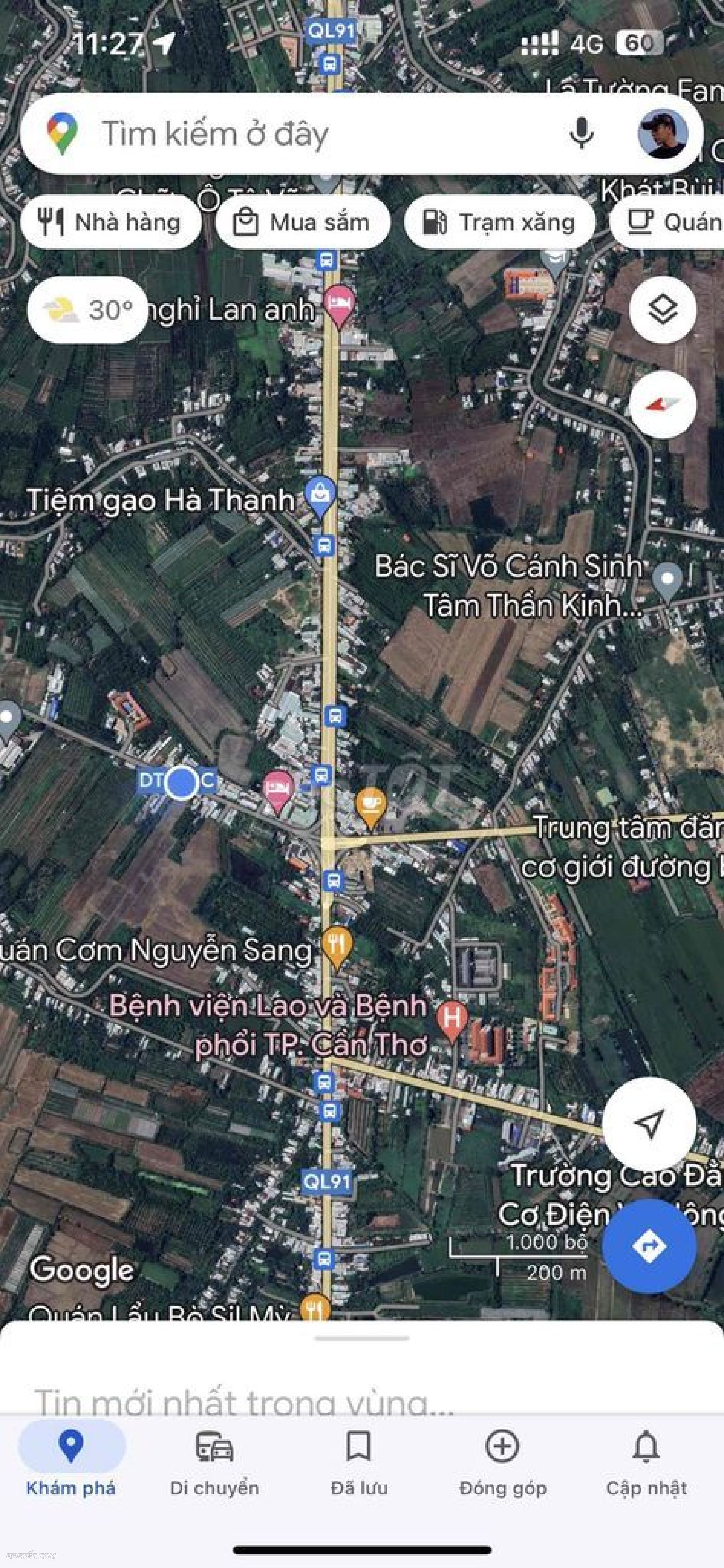This screenshot has height=1568, width=724.
Task: Open the map layers button
Action: (x=662, y=310)
